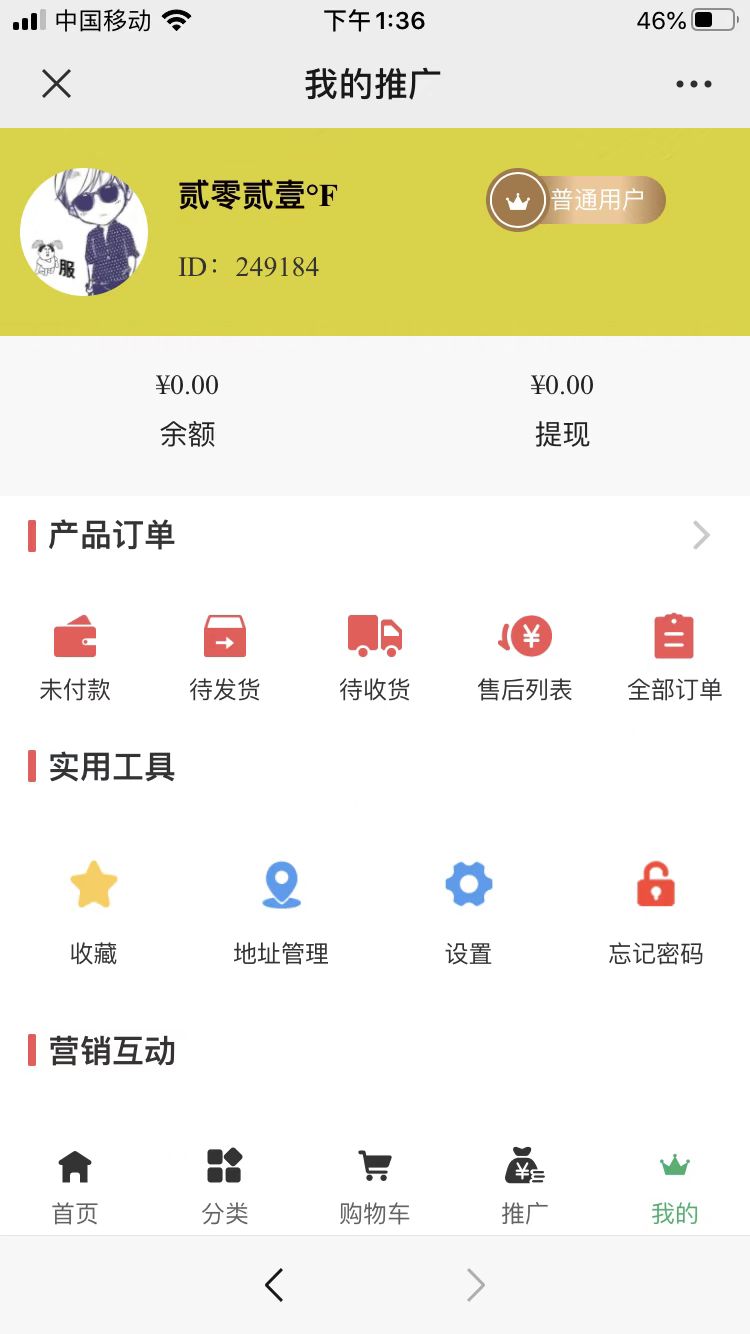Switch to the 我的 crown tab

[674, 1165]
